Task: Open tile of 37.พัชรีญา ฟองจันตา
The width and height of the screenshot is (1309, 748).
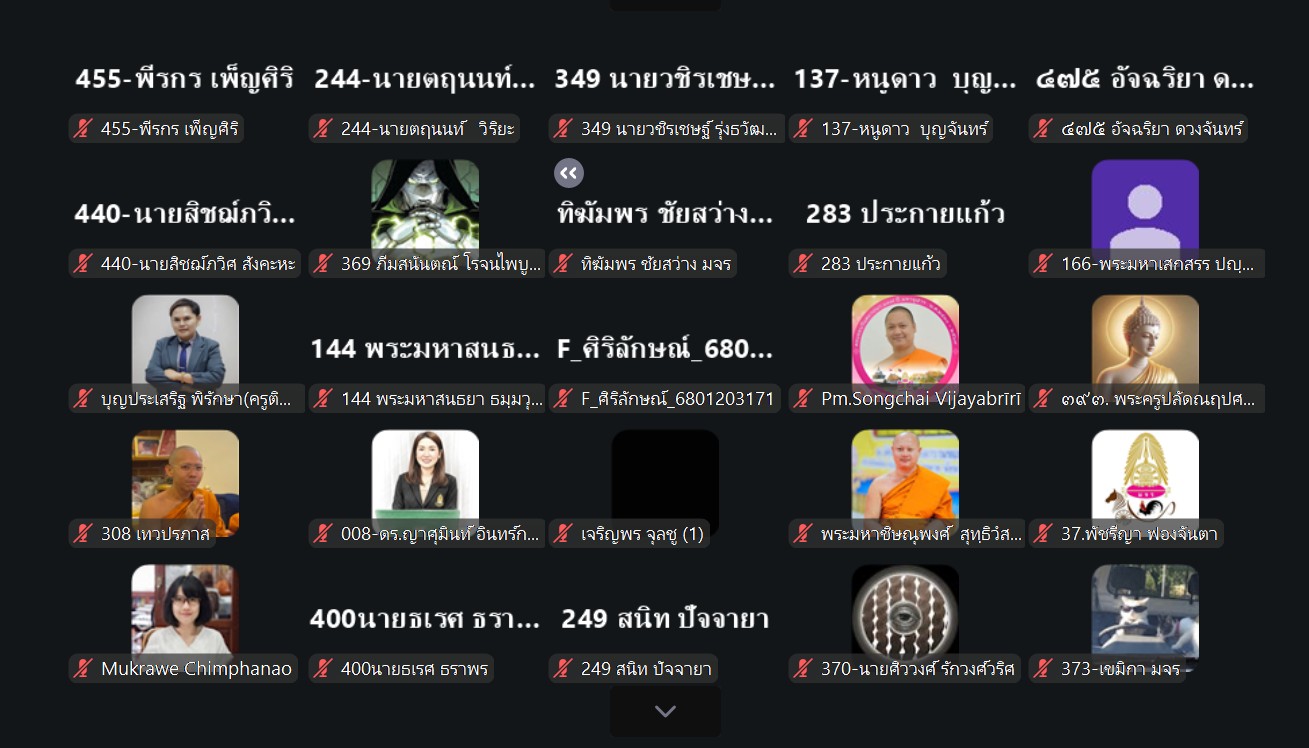Action: pyautogui.click(x=1145, y=480)
